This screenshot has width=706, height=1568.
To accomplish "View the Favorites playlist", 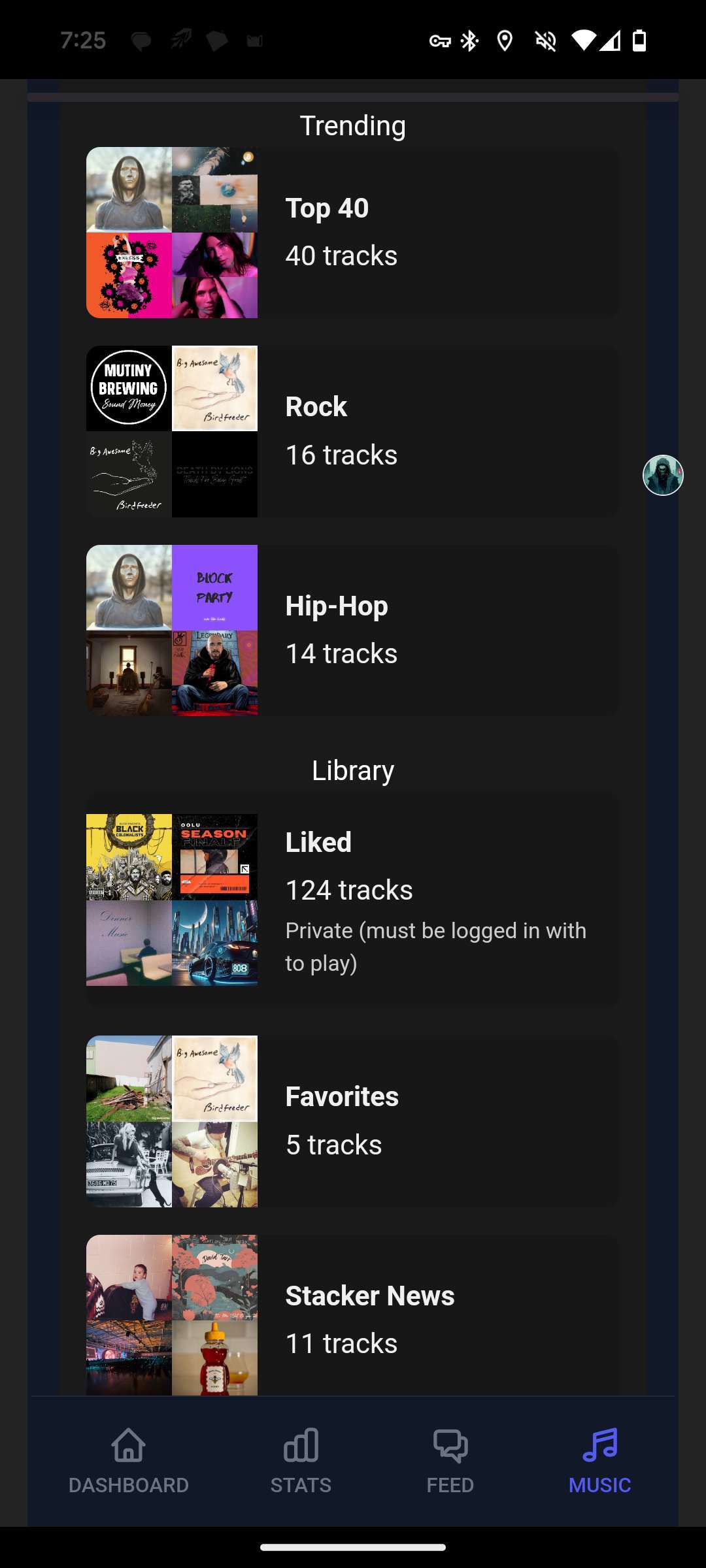I will pos(353,1121).
